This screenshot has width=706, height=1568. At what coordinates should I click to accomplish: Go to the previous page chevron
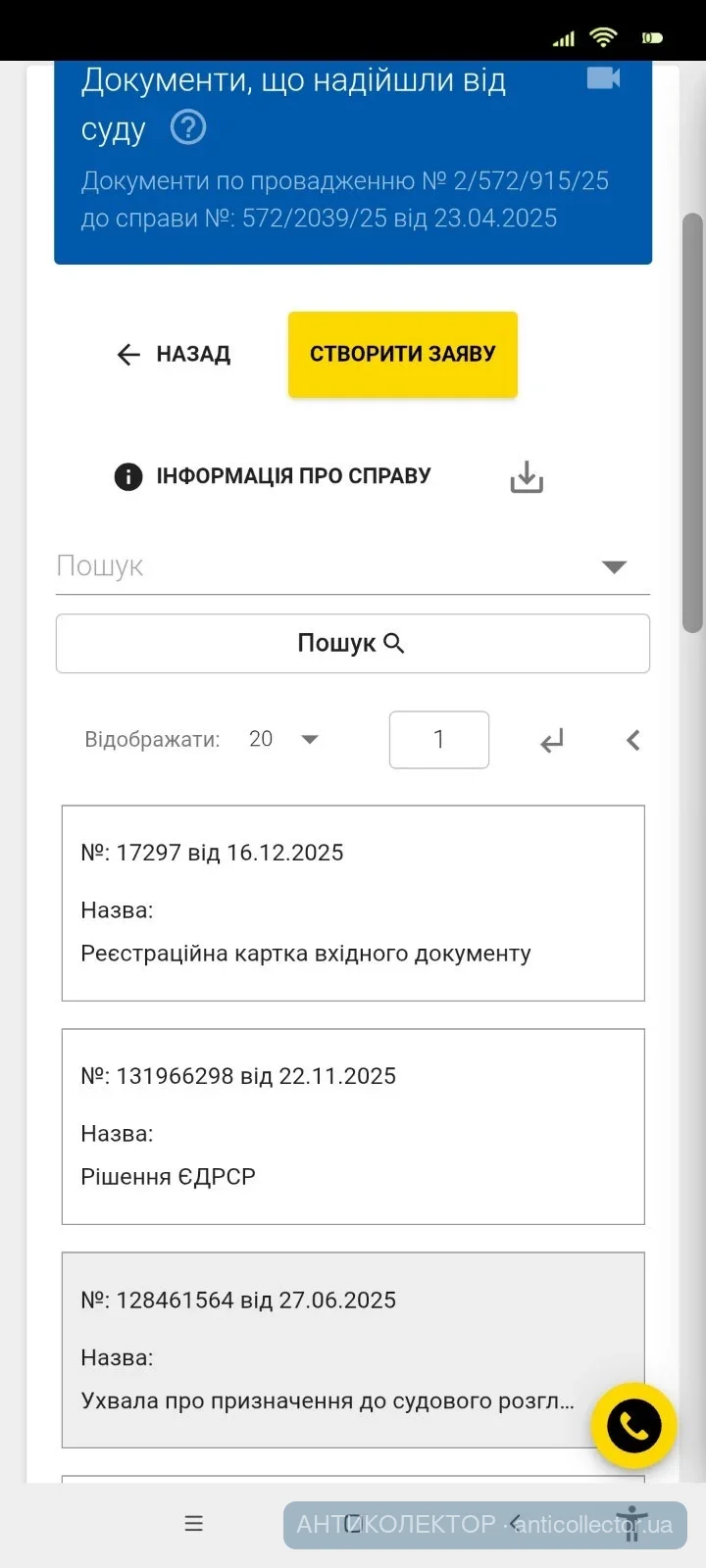633,741
